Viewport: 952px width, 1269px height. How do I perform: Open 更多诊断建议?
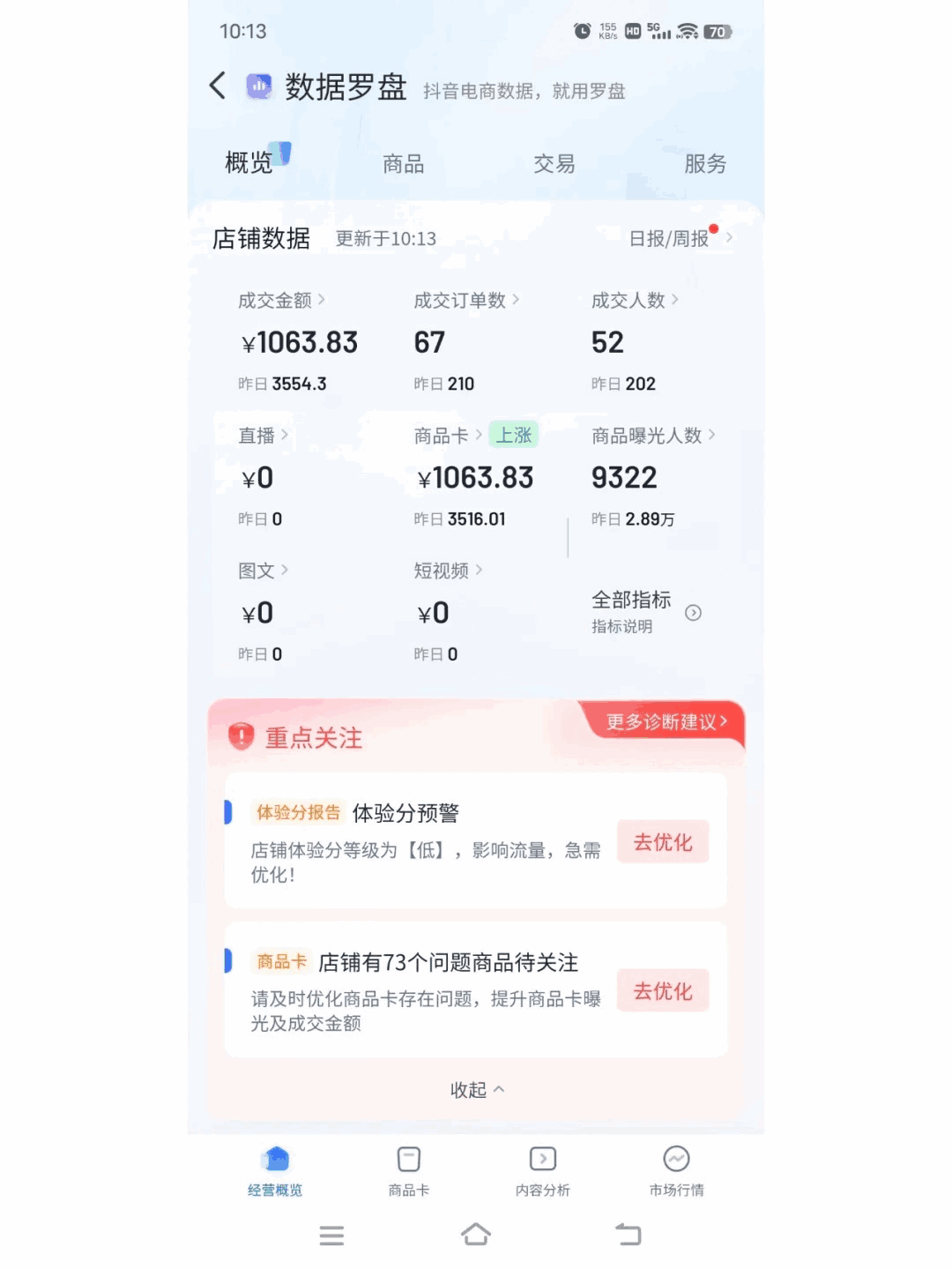pyautogui.click(x=666, y=722)
